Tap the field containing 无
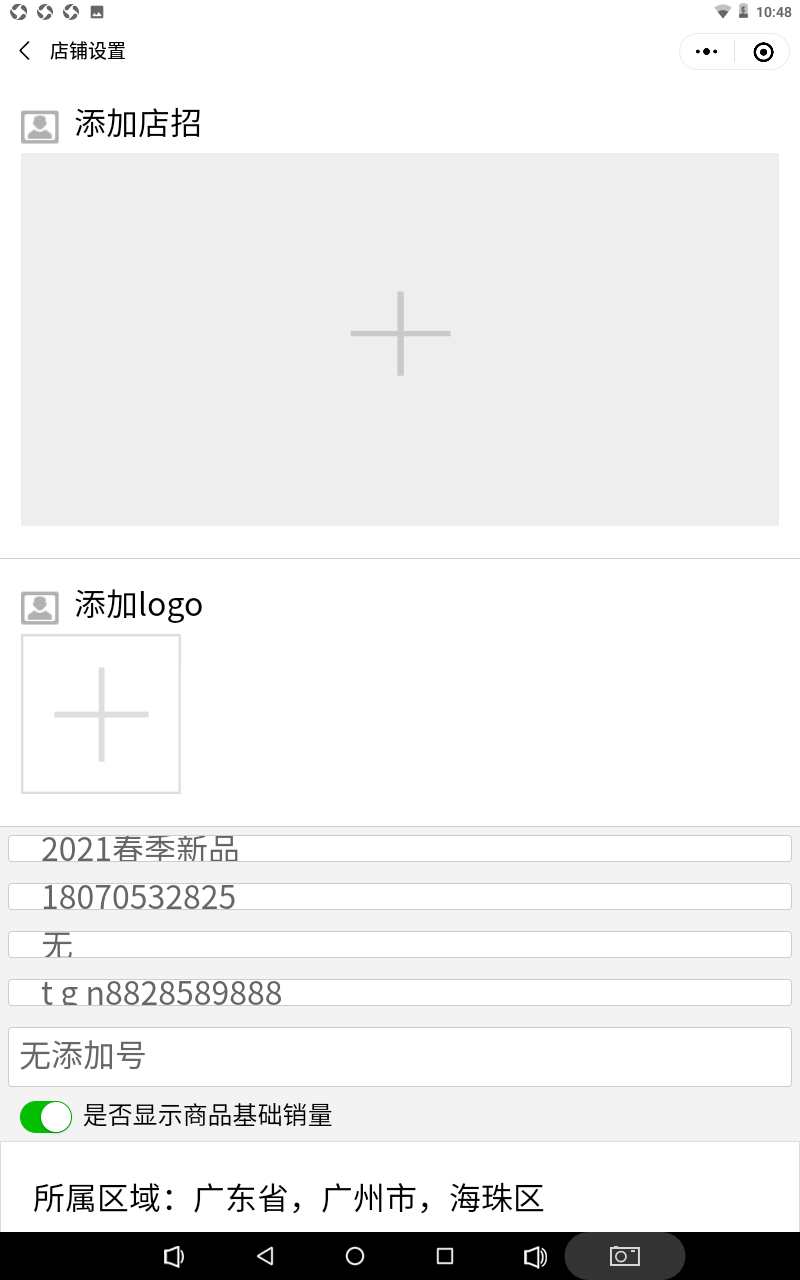Image resolution: width=800 pixels, height=1280 pixels. 400,944
